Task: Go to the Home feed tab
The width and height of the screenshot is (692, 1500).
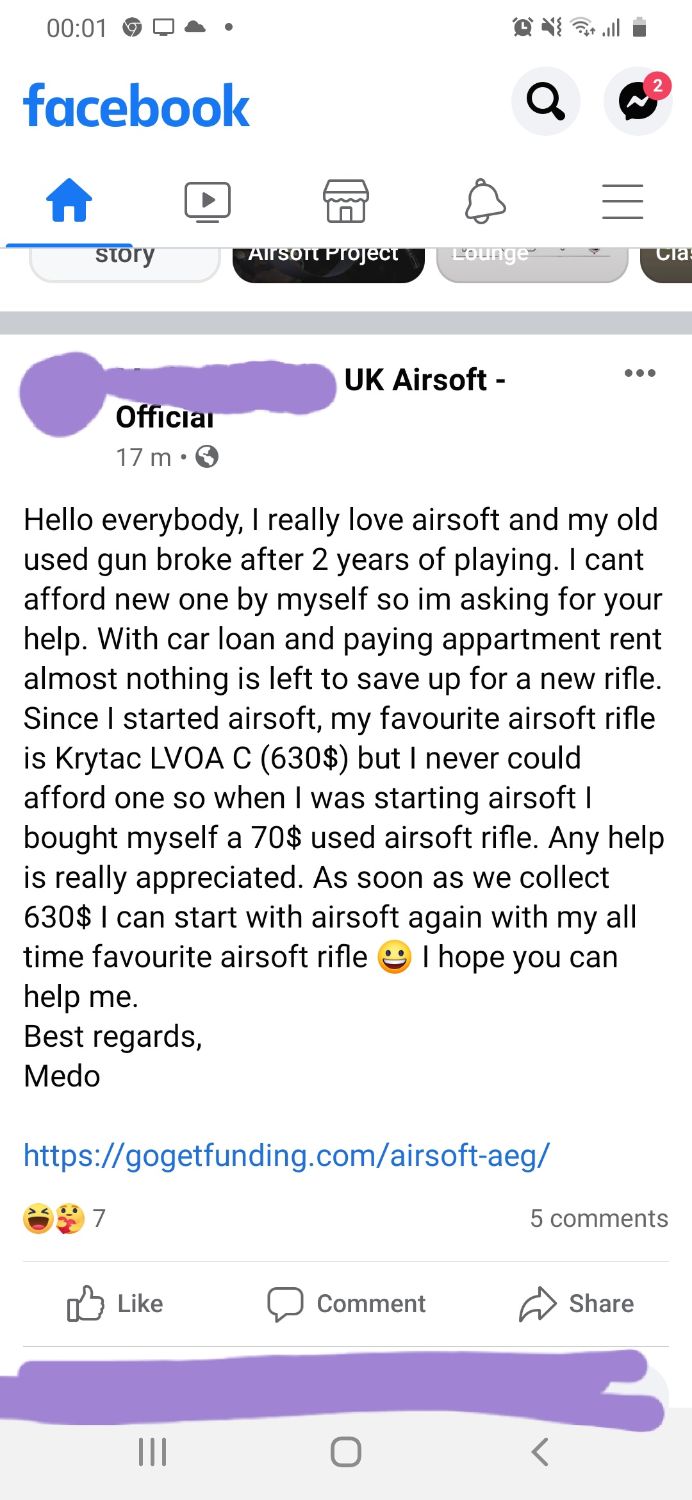Action: pos(69,202)
